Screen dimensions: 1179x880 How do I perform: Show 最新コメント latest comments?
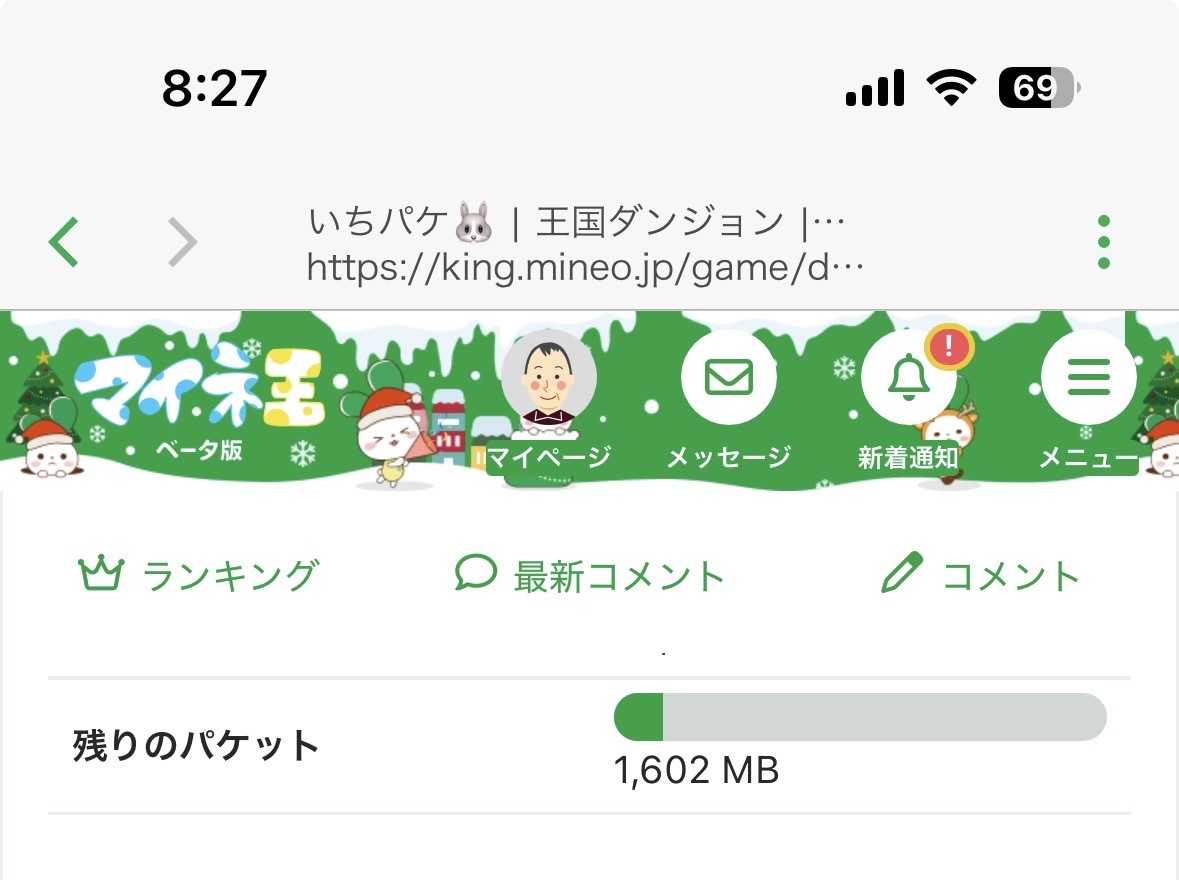(x=589, y=575)
